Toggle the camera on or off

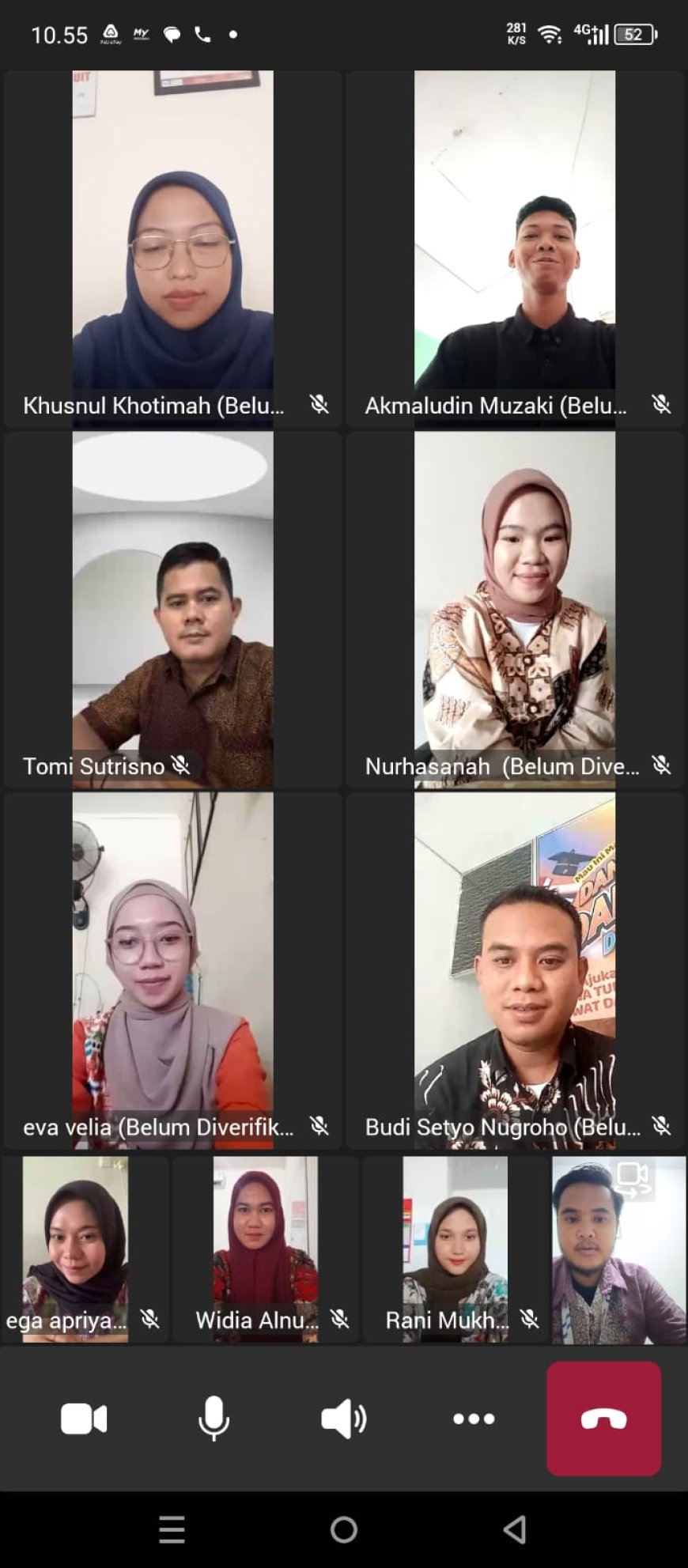click(84, 1419)
